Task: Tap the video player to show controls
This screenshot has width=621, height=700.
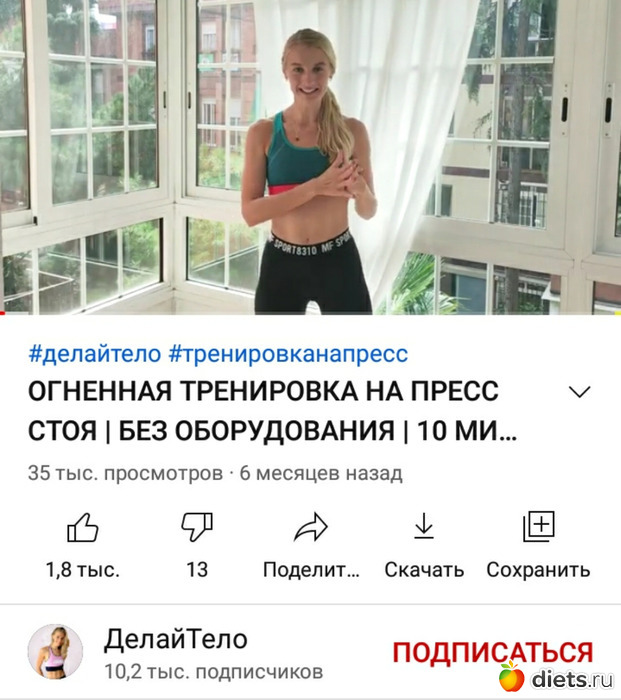Action: click(x=310, y=157)
